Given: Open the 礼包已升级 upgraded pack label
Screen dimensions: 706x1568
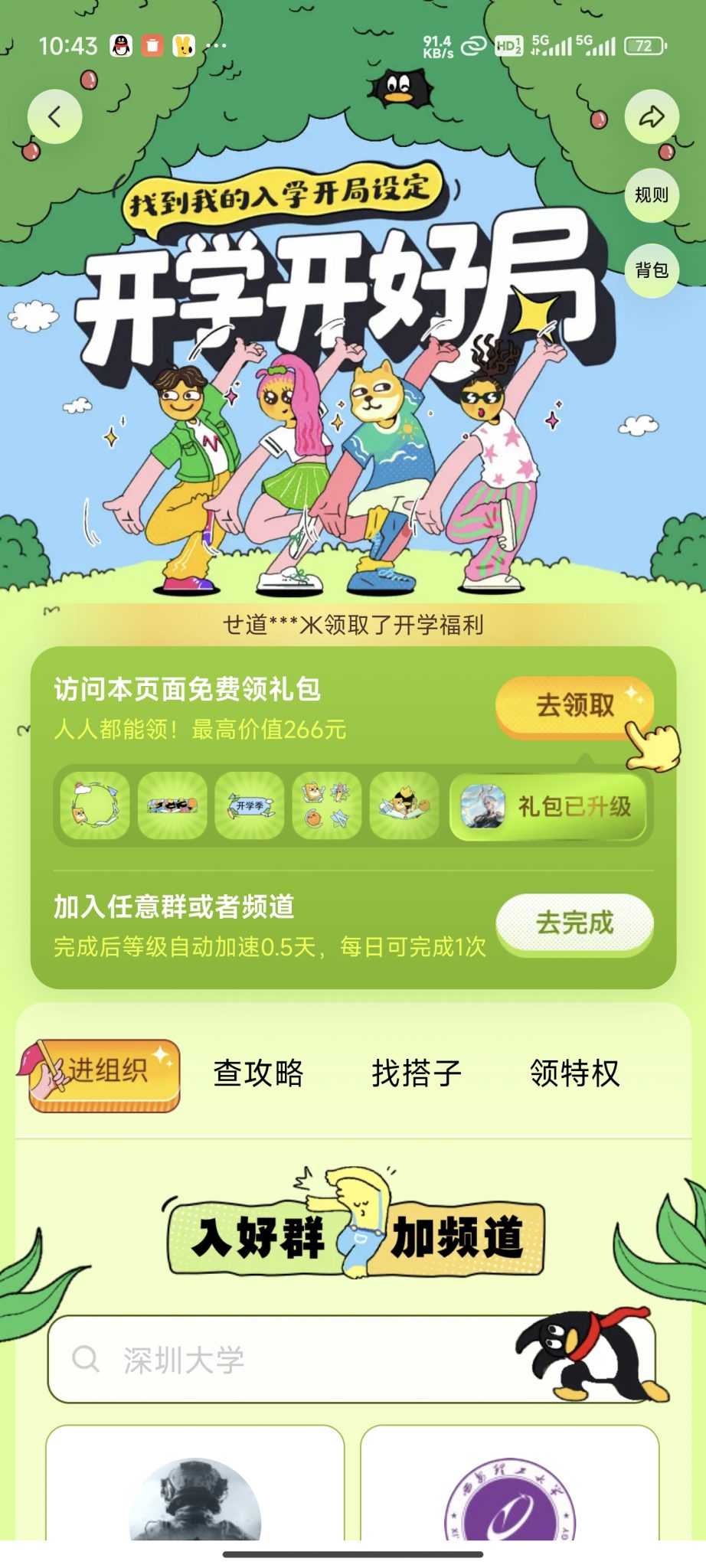Looking at the screenshot, I should click(x=574, y=806).
